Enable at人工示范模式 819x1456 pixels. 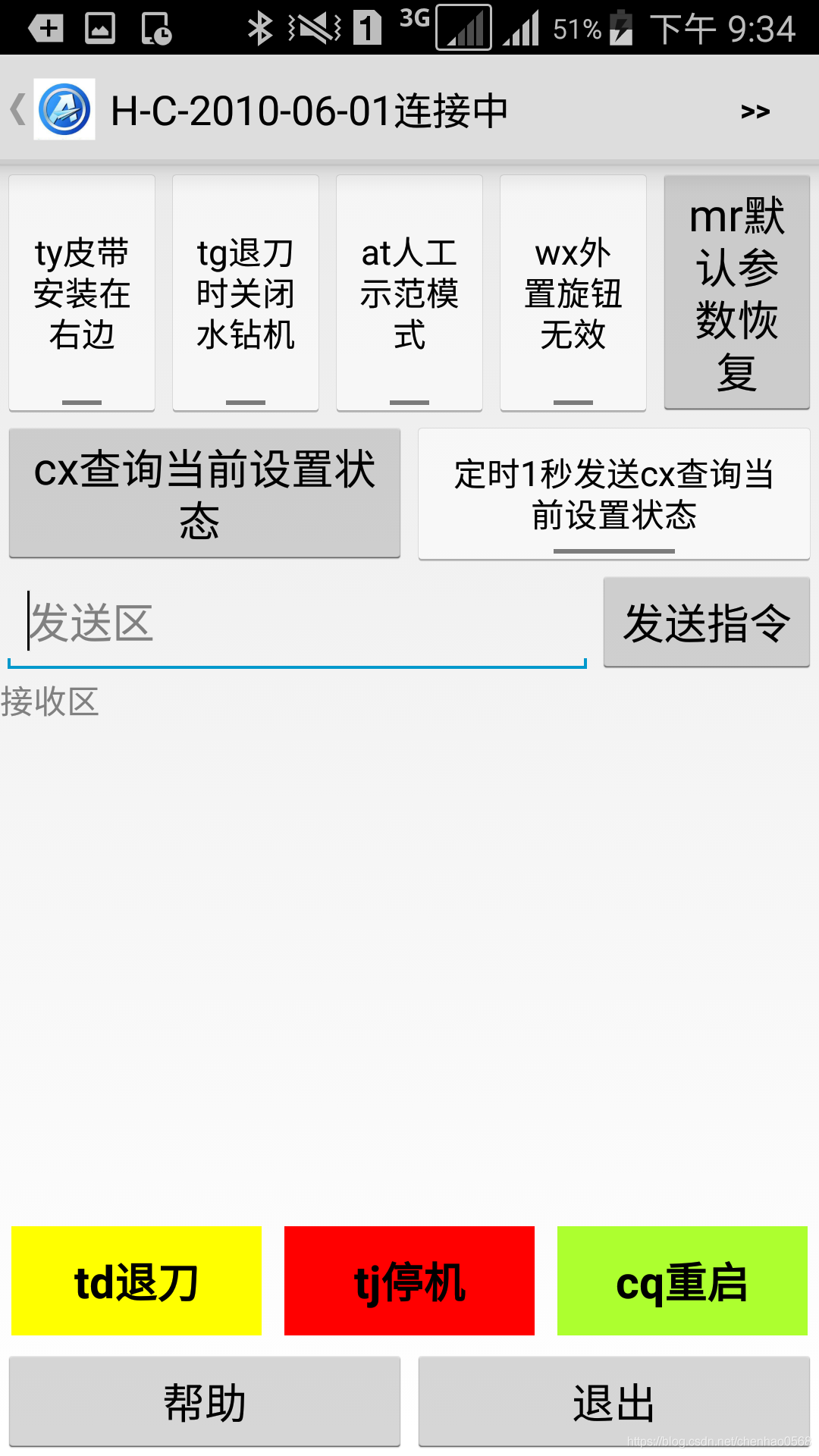coord(409,293)
